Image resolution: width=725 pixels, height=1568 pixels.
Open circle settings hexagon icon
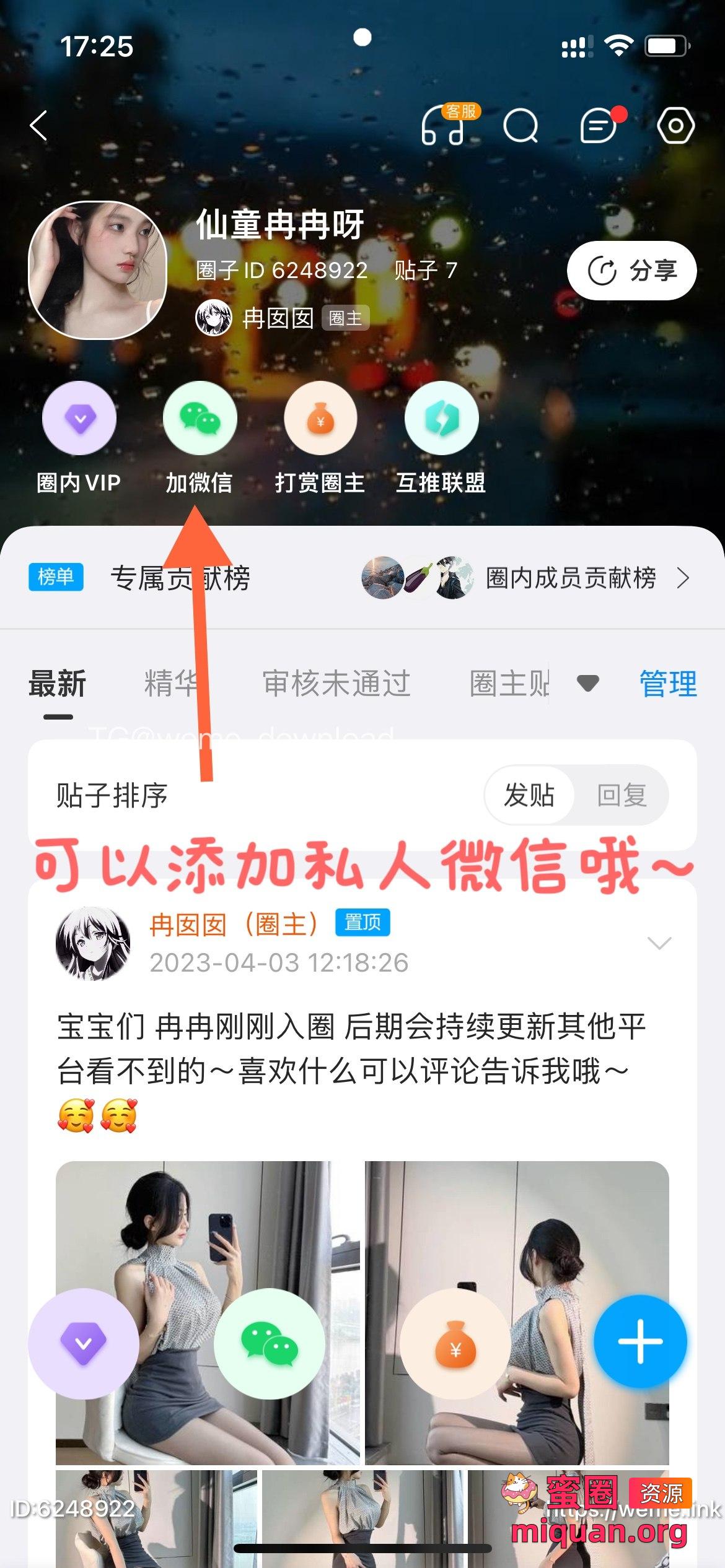(x=675, y=126)
